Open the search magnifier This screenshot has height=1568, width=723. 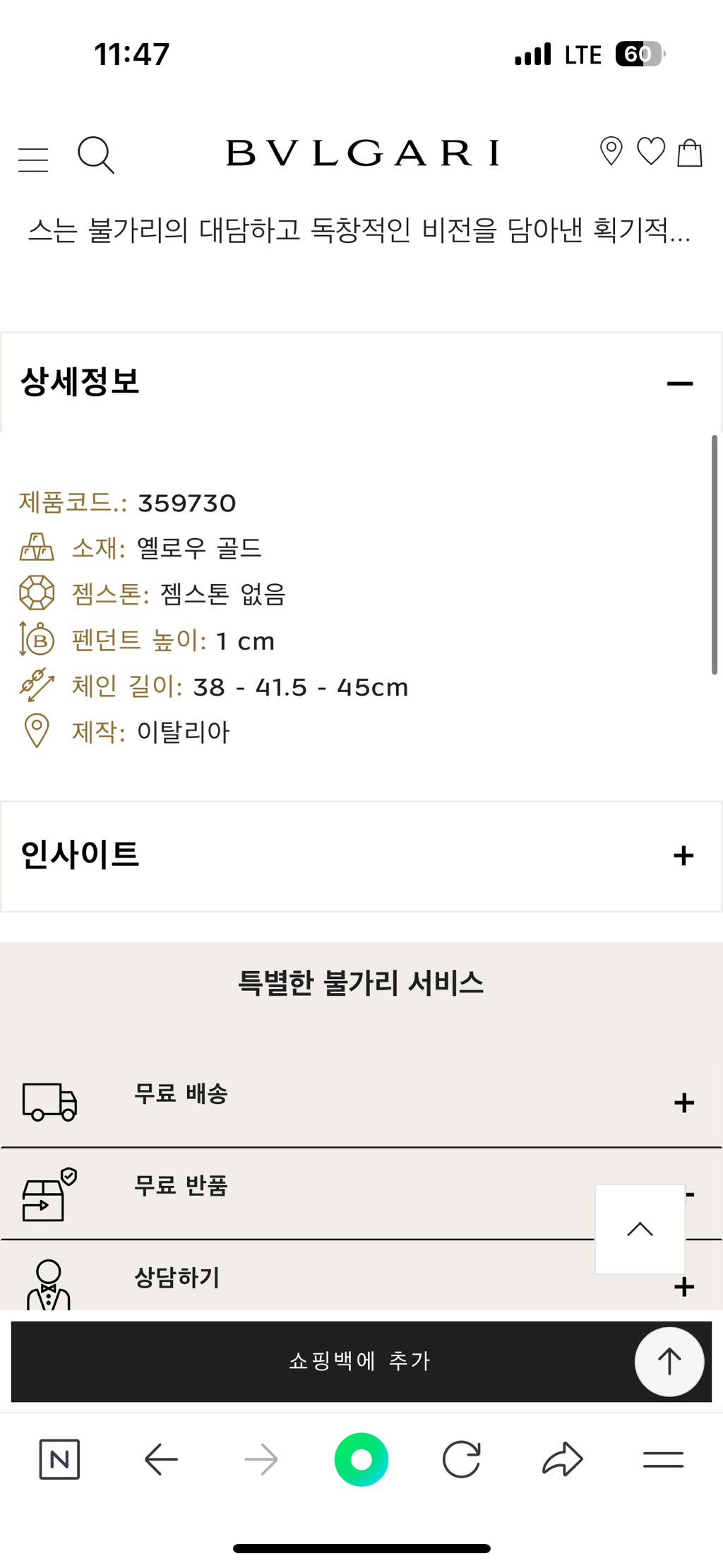[x=95, y=155]
